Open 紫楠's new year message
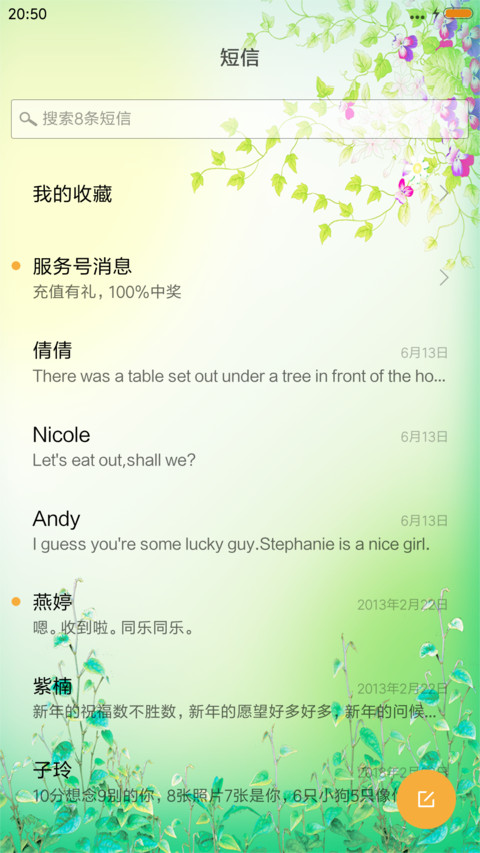The height and width of the screenshot is (853, 480). pos(240,699)
